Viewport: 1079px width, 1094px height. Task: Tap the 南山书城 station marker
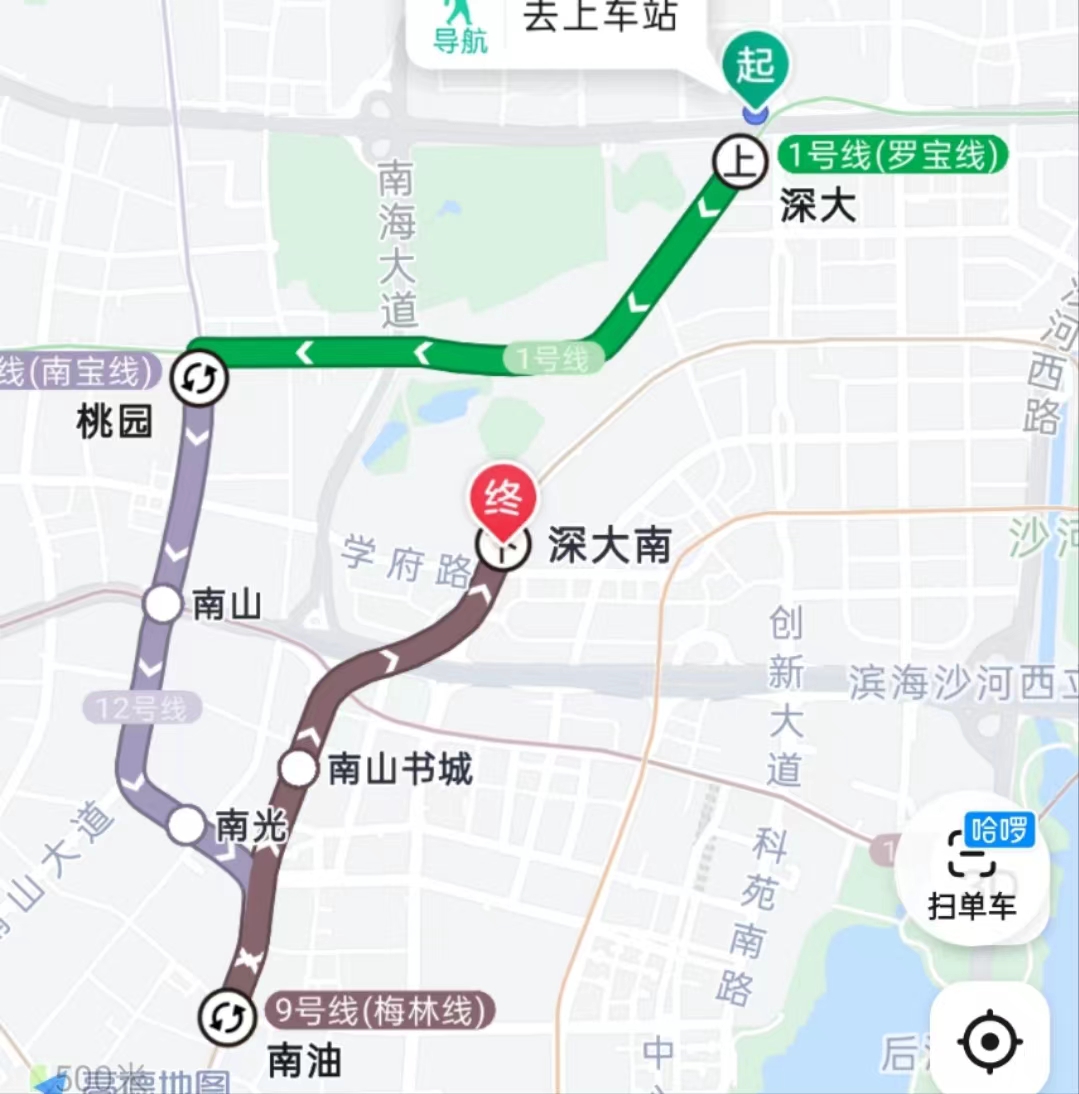297,769
